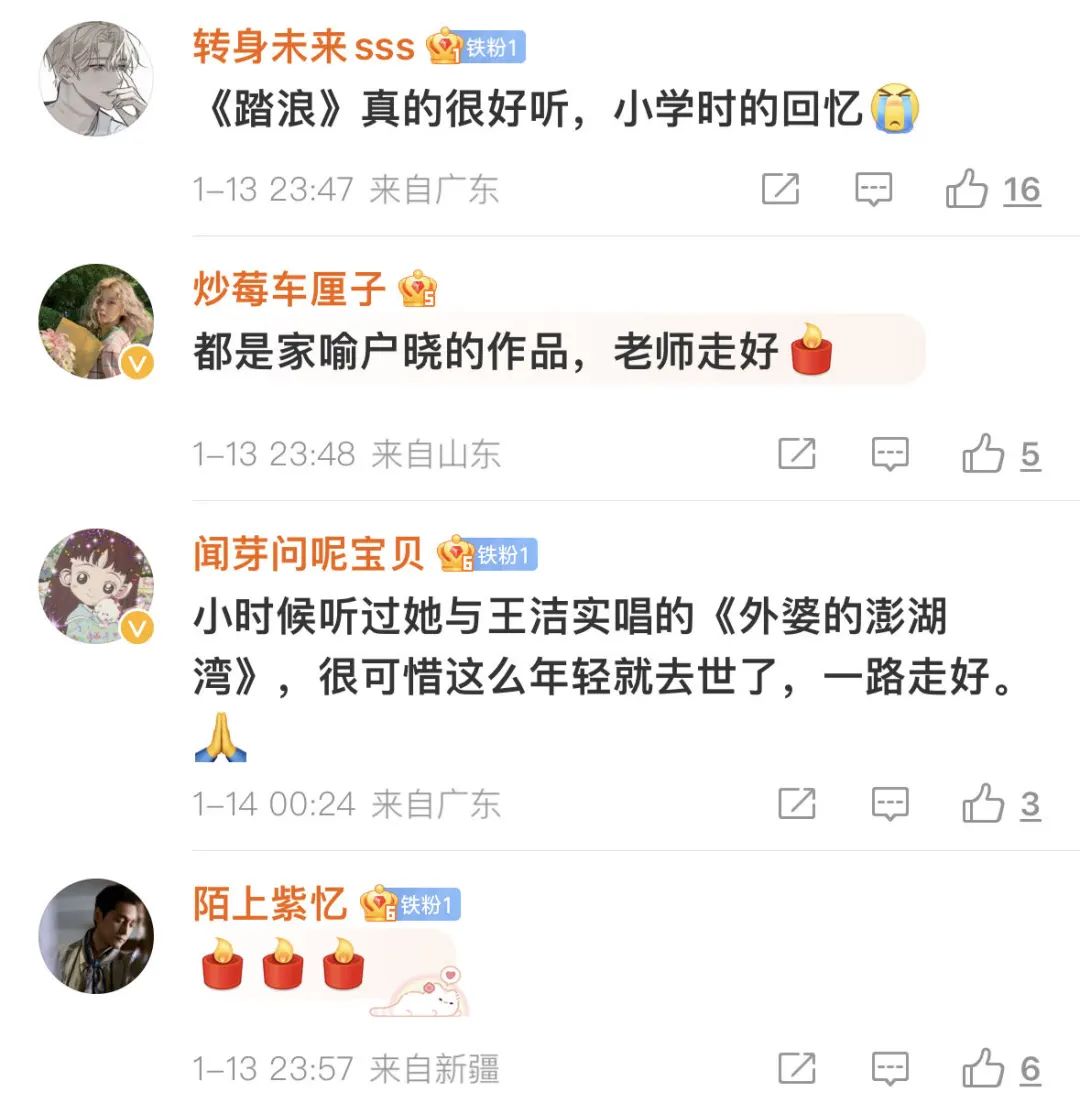
Task: Repost 炒莓车厘子's comment
Action: point(796,455)
